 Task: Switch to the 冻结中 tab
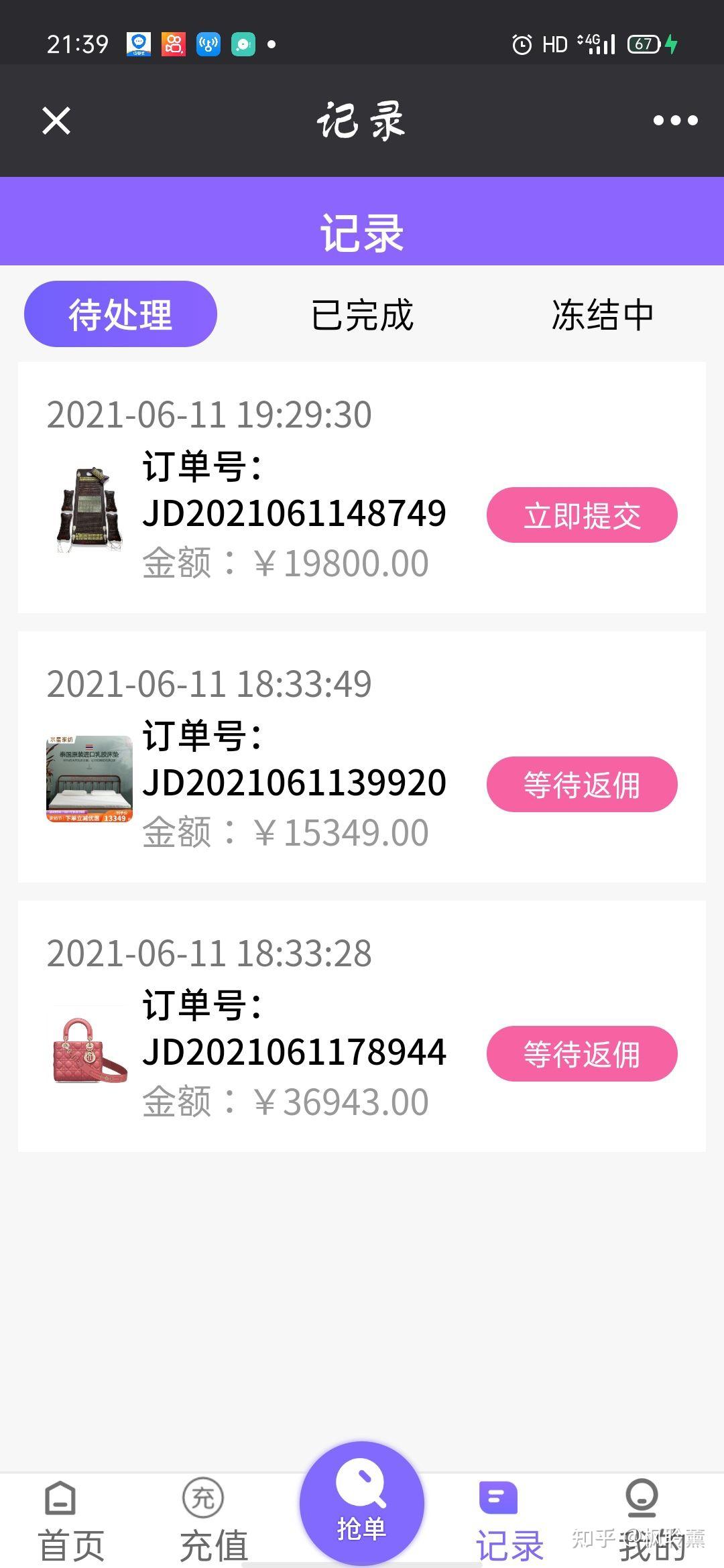602,314
